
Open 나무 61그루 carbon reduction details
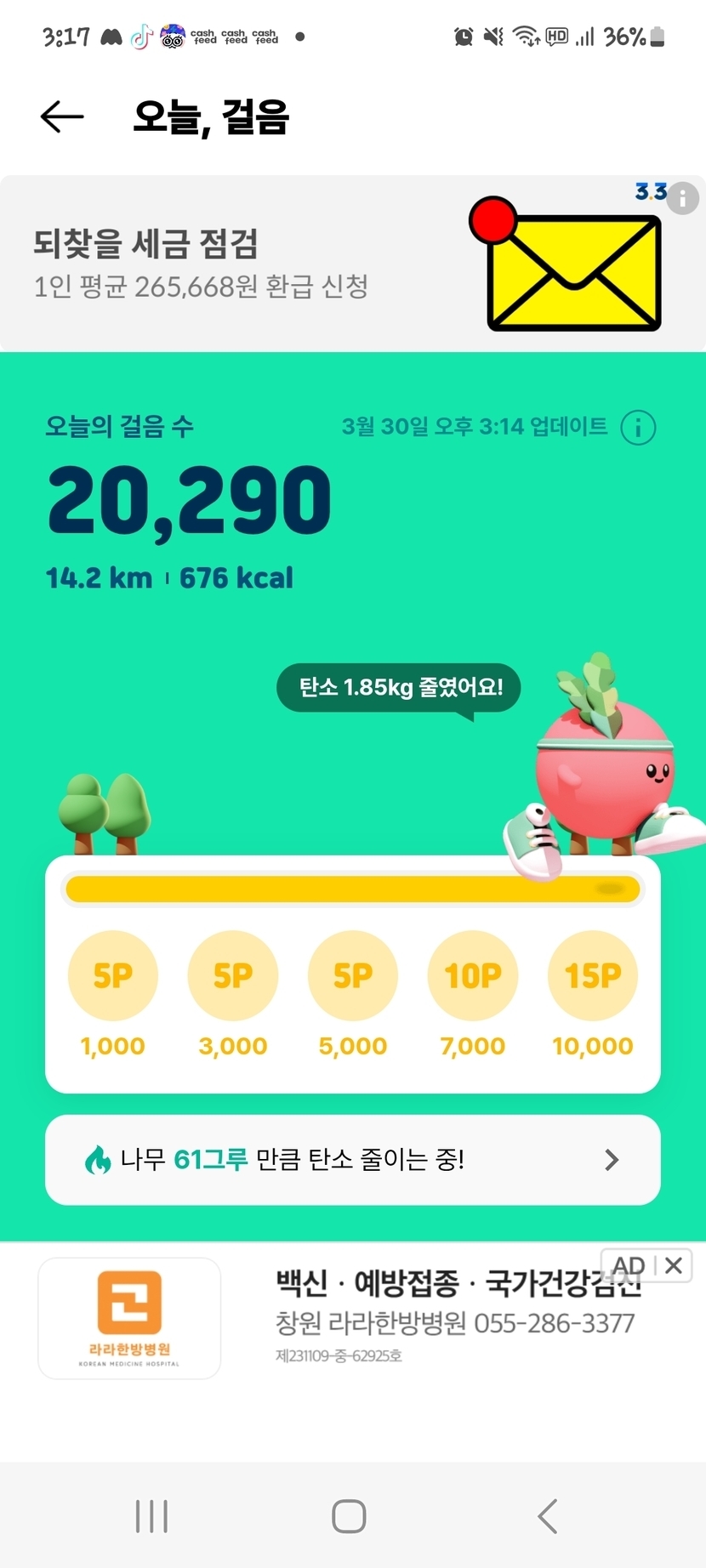[x=352, y=1160]
